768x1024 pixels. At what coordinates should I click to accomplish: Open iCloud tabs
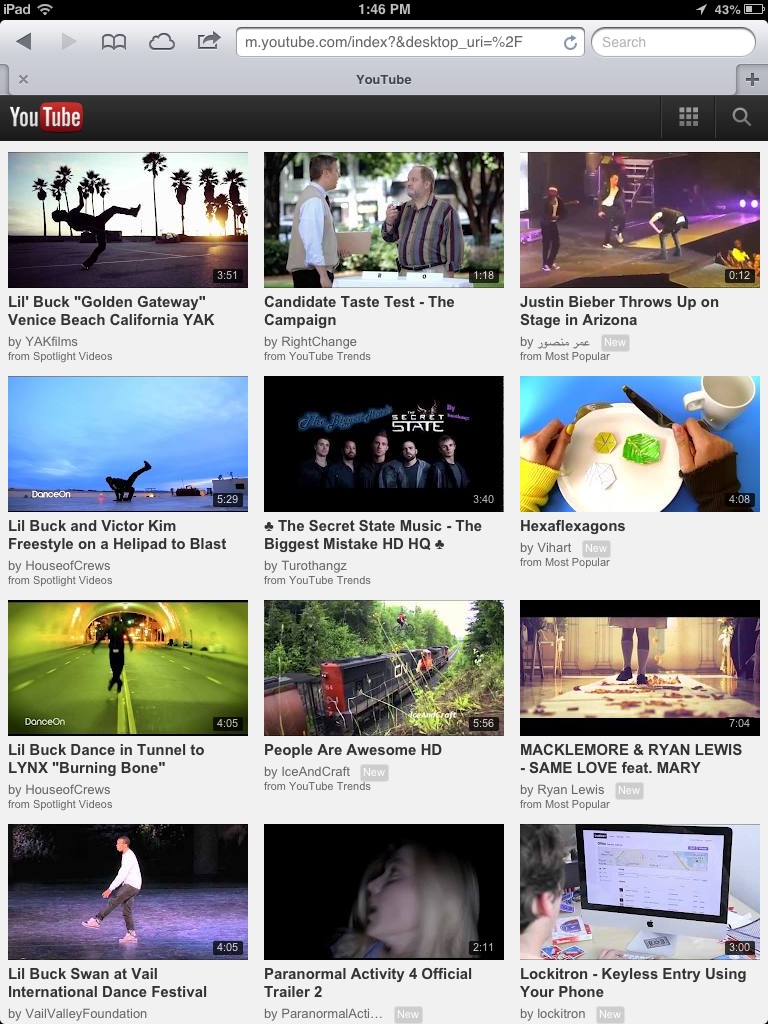point(161,42)
